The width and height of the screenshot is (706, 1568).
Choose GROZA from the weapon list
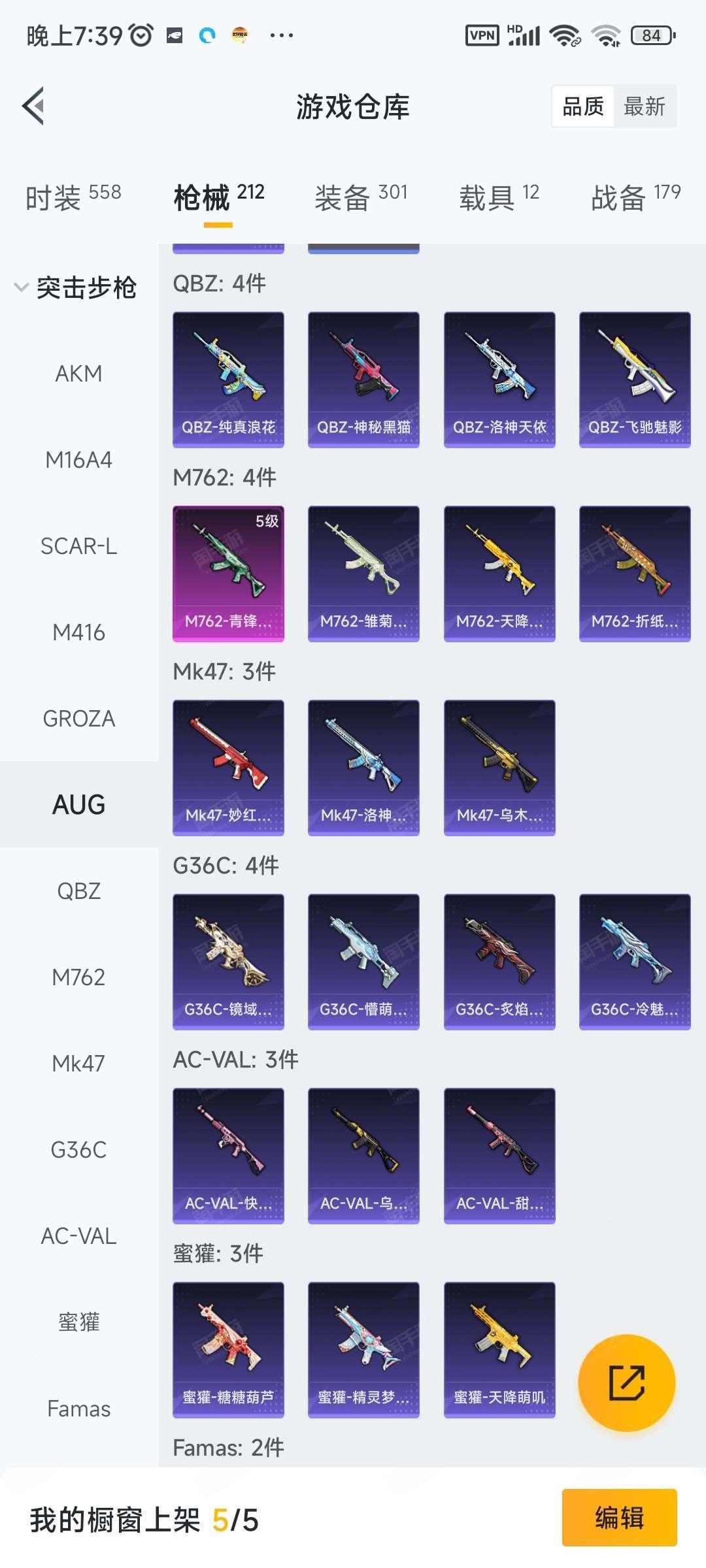tap(78, 719)
